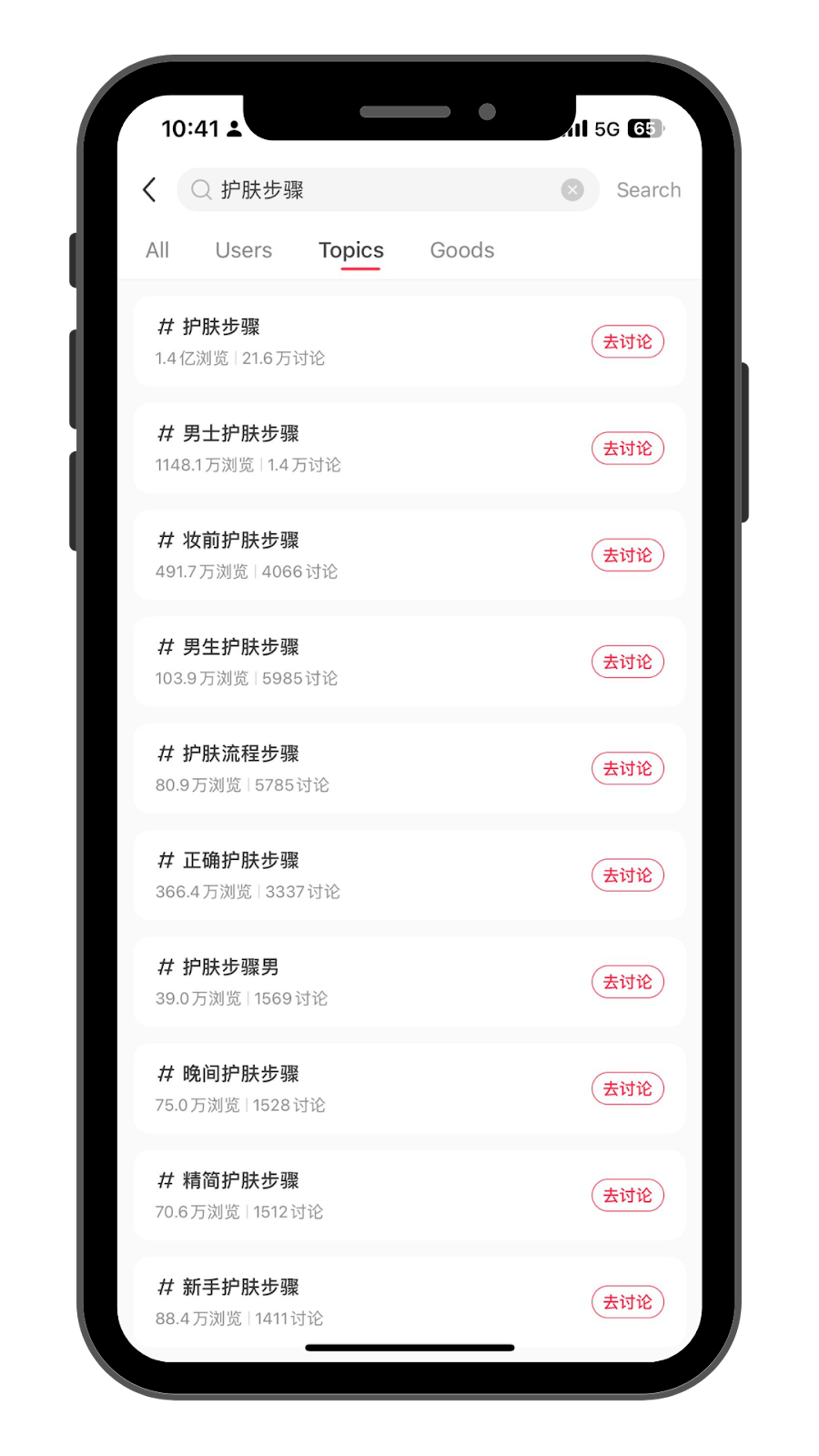819x1456 pixels.
Task: Tap the Search button
Action: pos(648,189)
